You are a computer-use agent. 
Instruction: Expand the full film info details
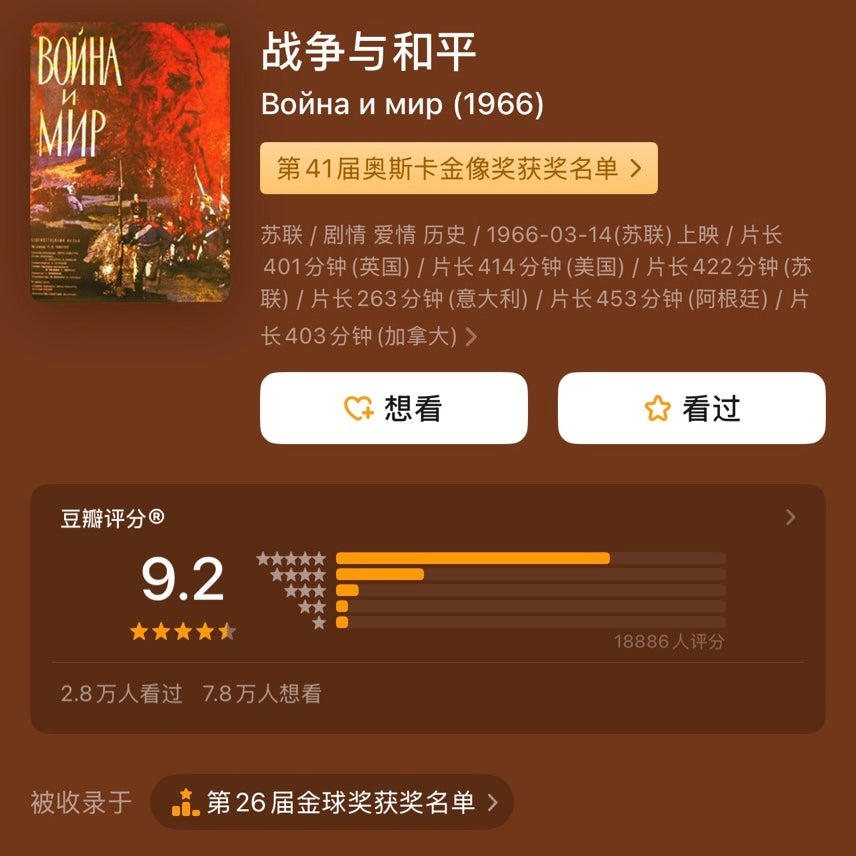pos(471,337)
